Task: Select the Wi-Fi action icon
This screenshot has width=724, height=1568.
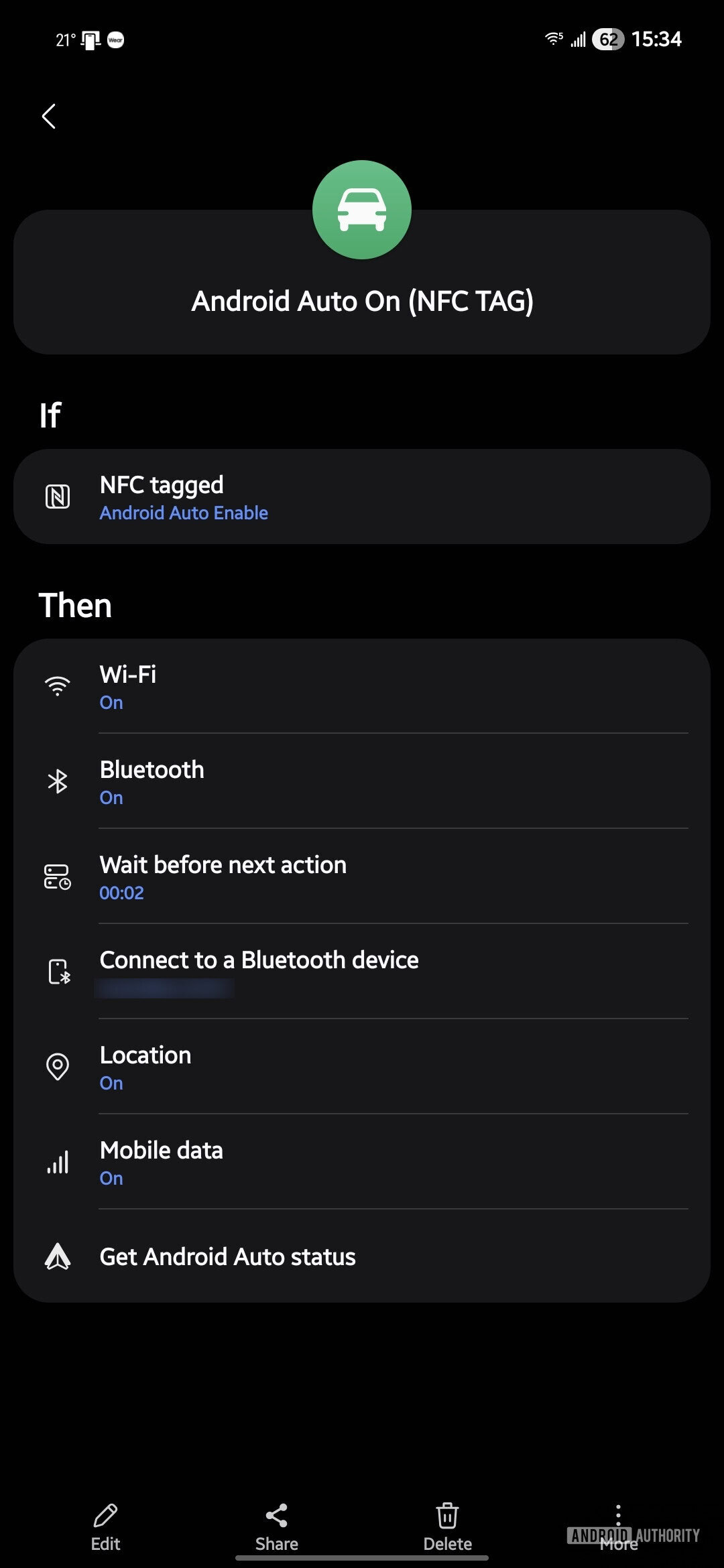Action: 58,685
